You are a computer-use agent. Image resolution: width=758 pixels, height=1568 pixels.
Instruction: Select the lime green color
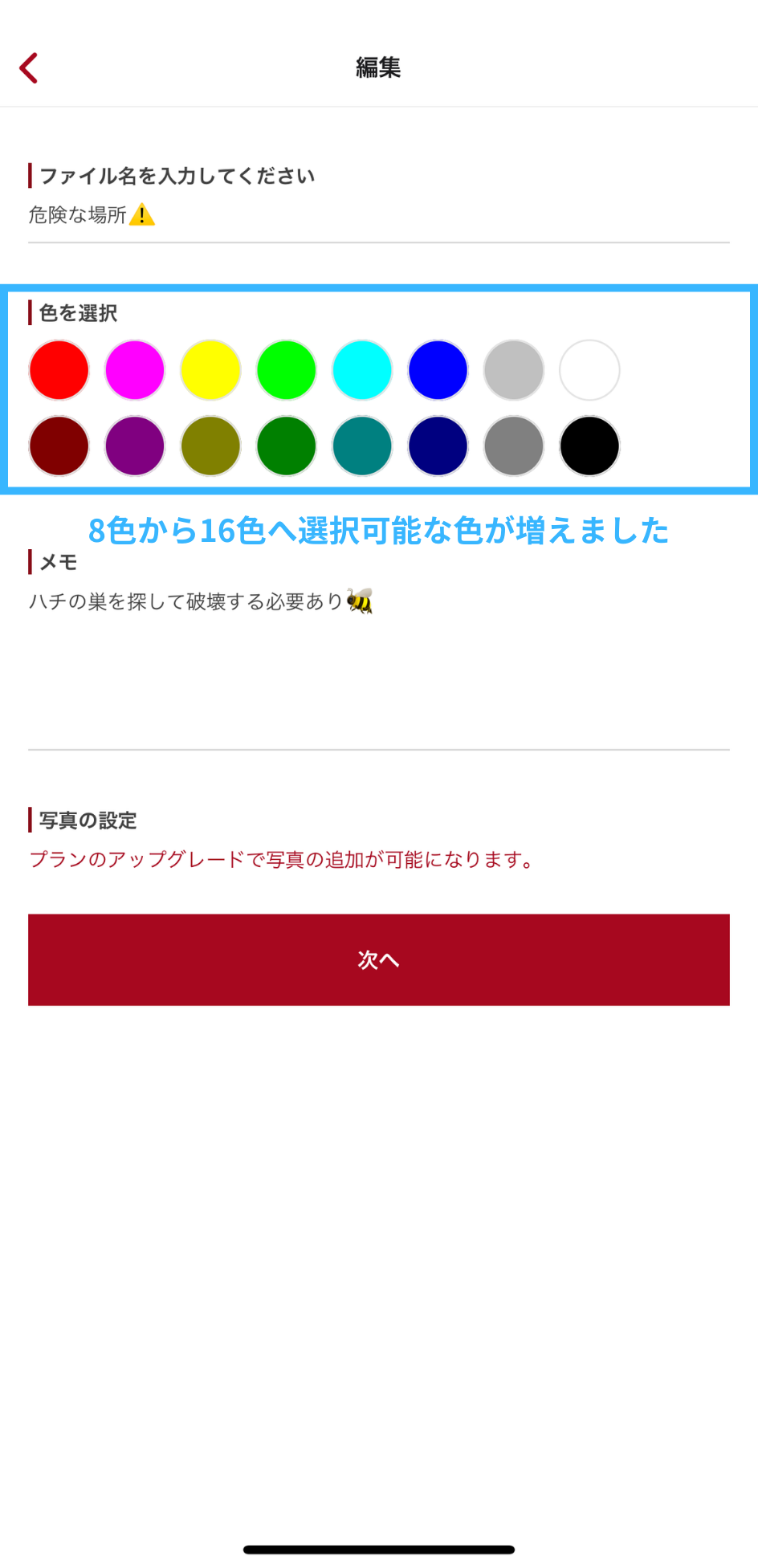[287, 370]
